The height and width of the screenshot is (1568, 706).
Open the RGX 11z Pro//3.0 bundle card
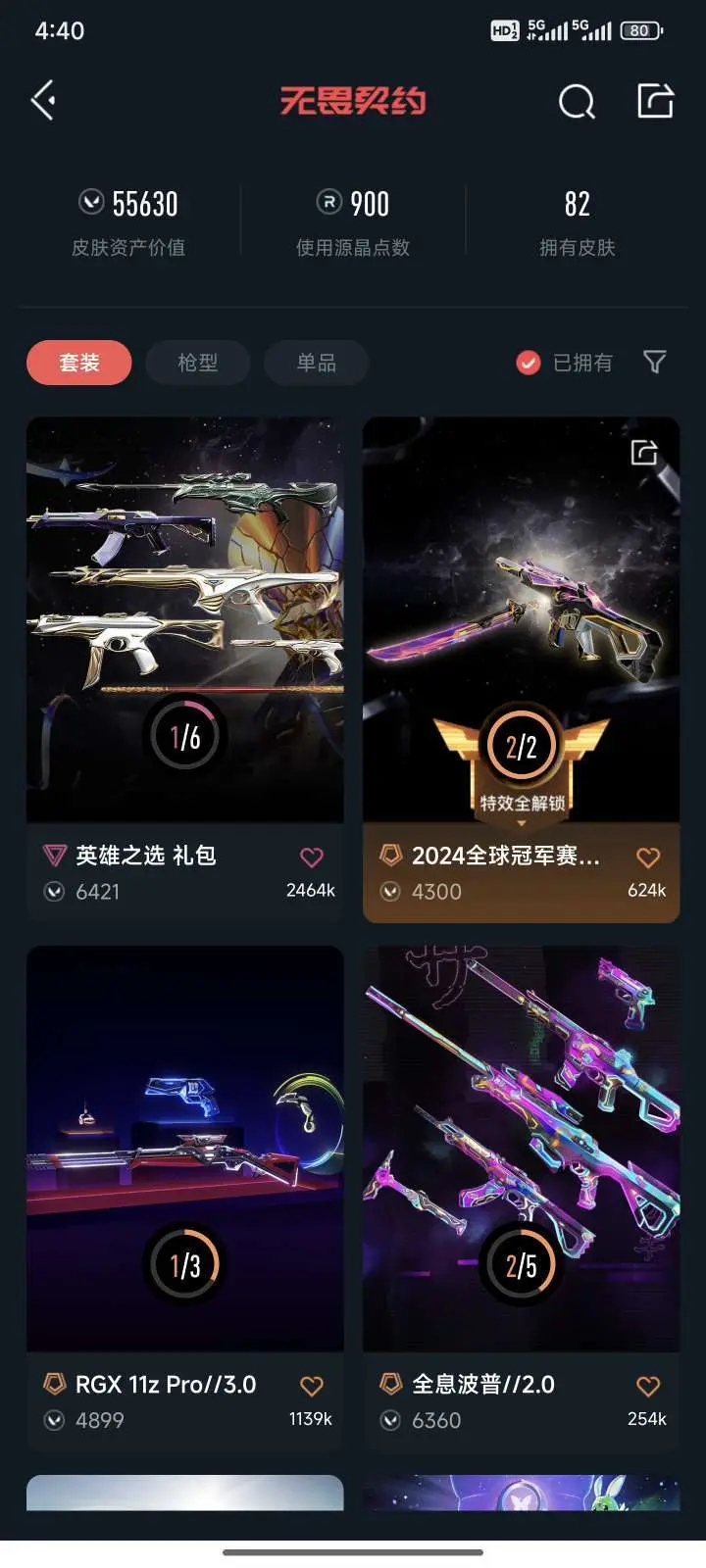coord(184,1149)
